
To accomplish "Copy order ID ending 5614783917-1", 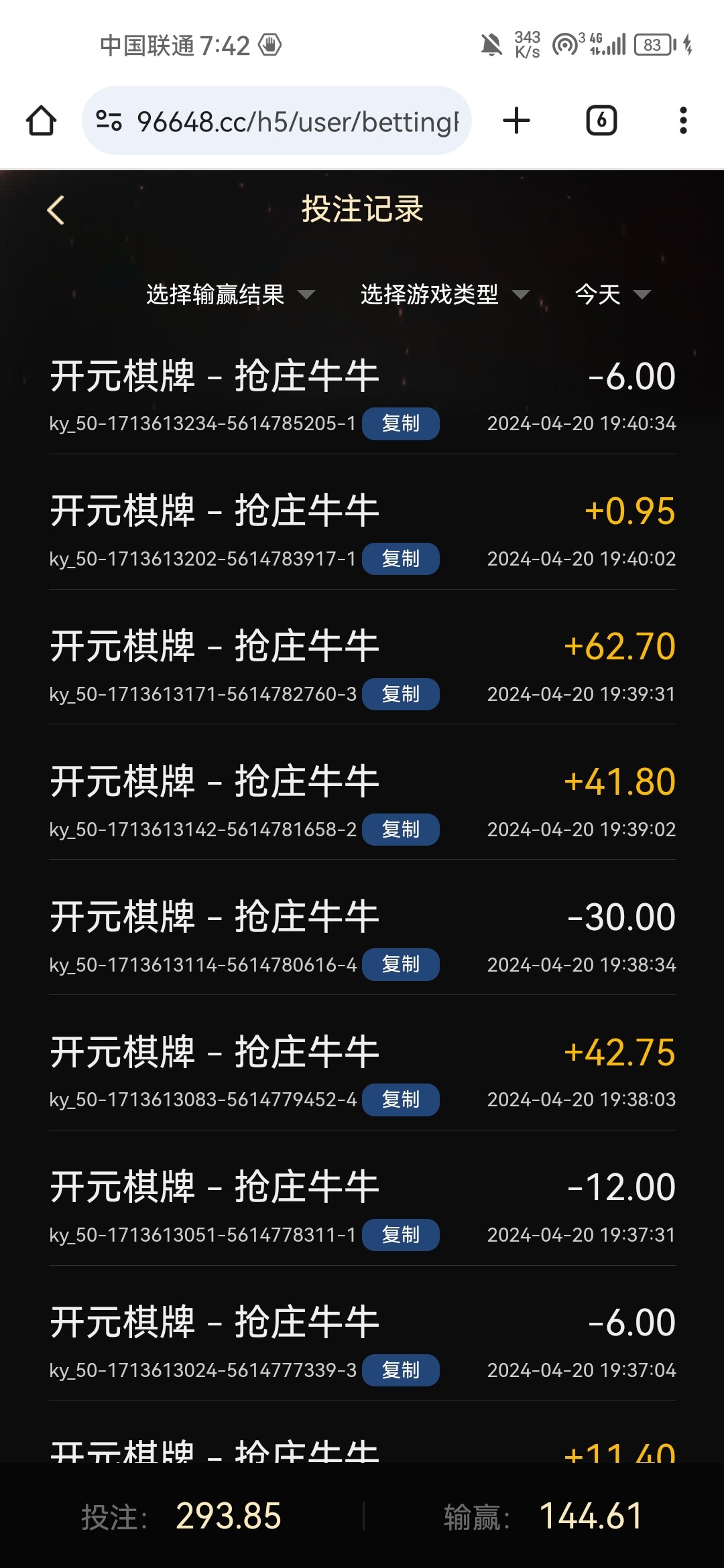I will point(401,559).
